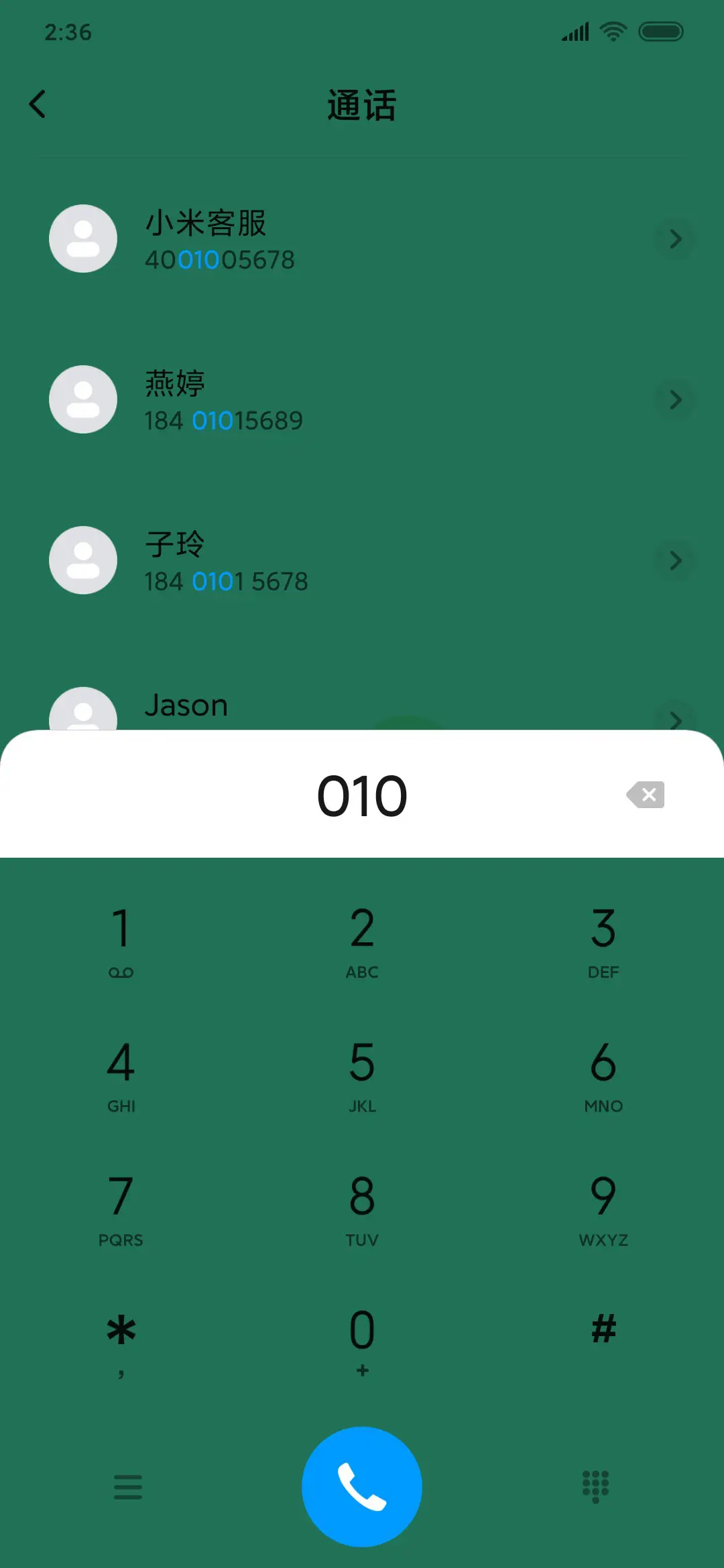Tap the back arrow at top left

pyautogui.click(x=38, y=104)
